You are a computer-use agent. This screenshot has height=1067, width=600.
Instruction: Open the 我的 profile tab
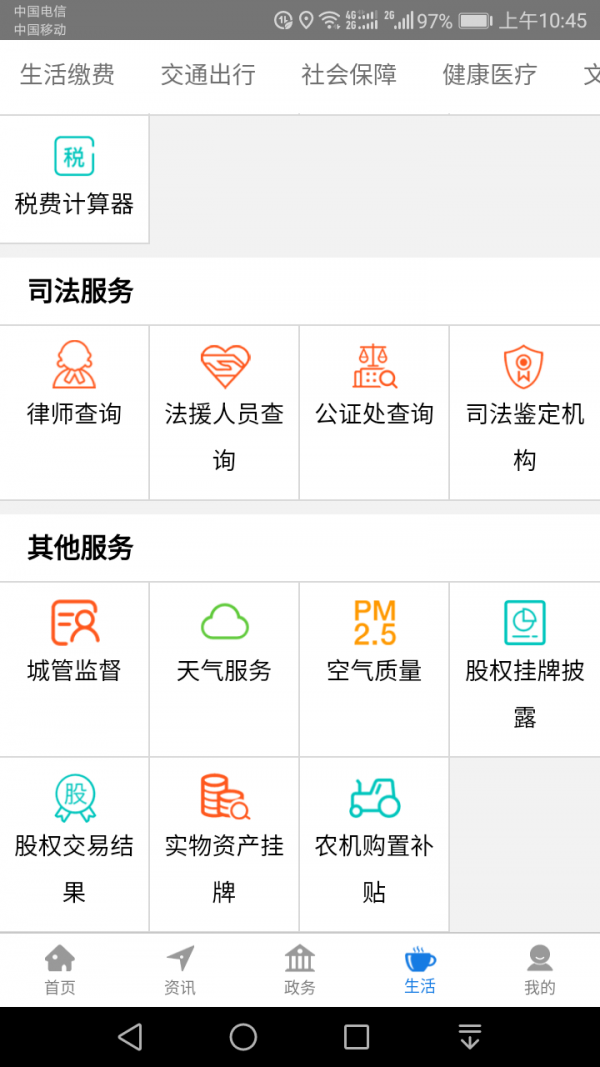click(540, 970)
